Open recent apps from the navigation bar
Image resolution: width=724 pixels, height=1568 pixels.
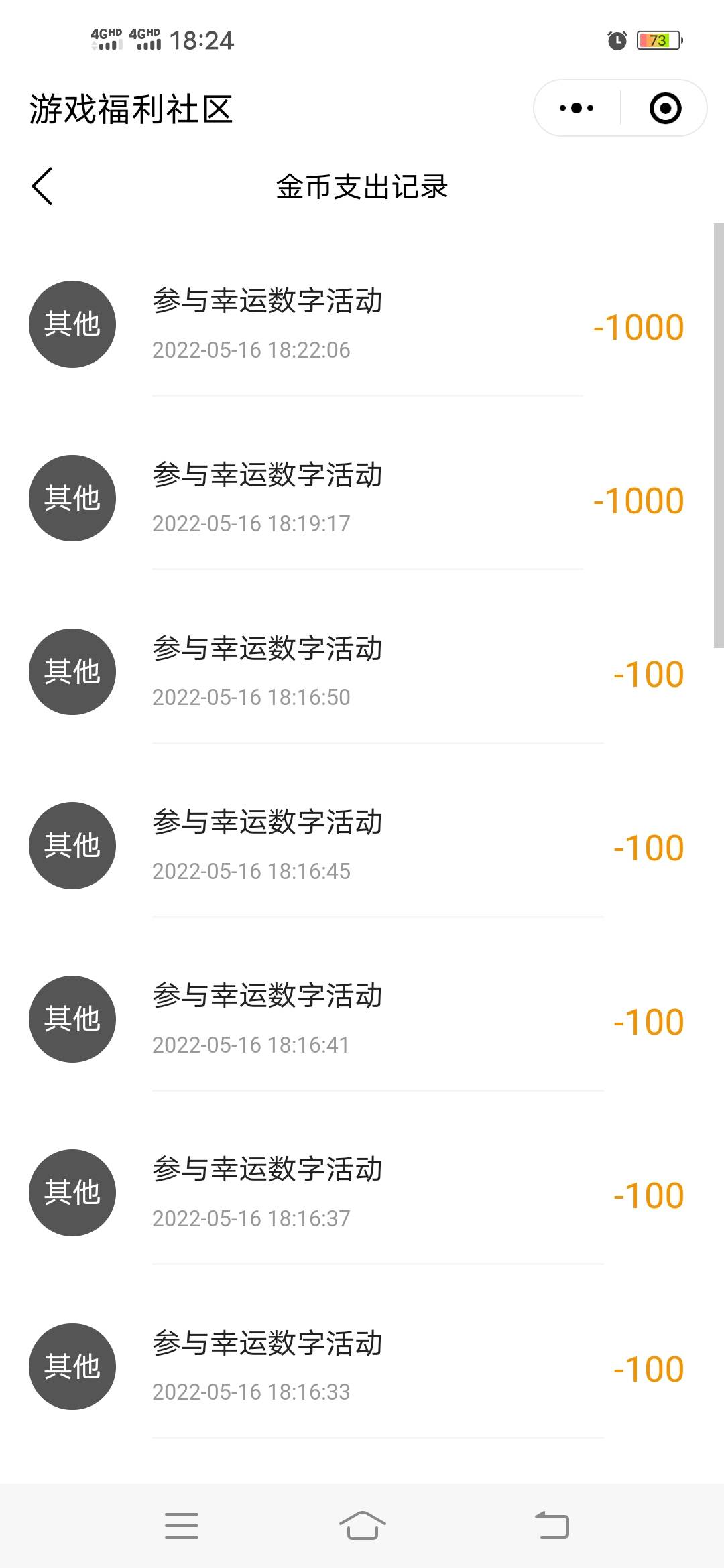(181, 1525)
